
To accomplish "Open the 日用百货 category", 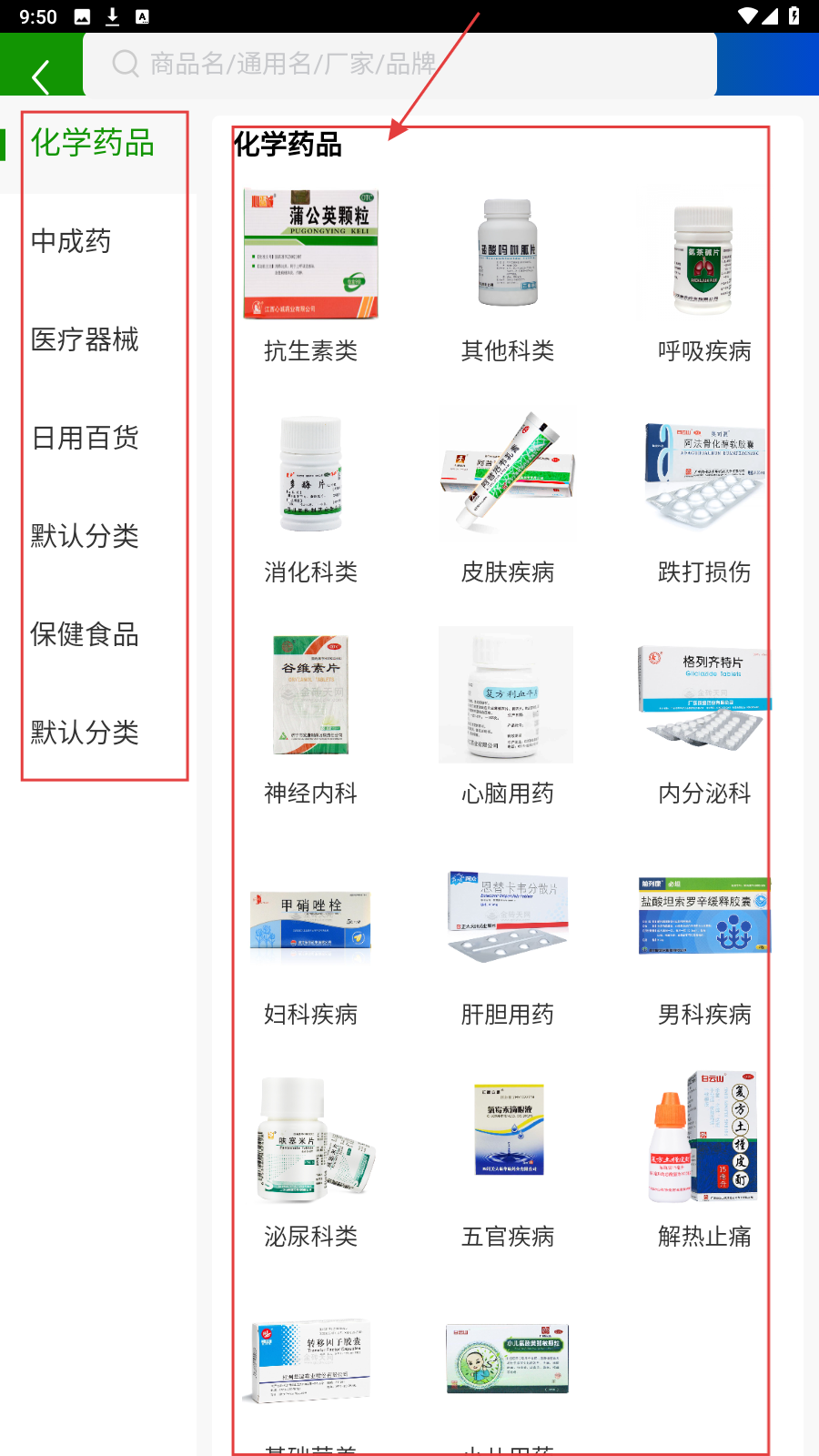I will pyautogui.click(x=85, y=439).
